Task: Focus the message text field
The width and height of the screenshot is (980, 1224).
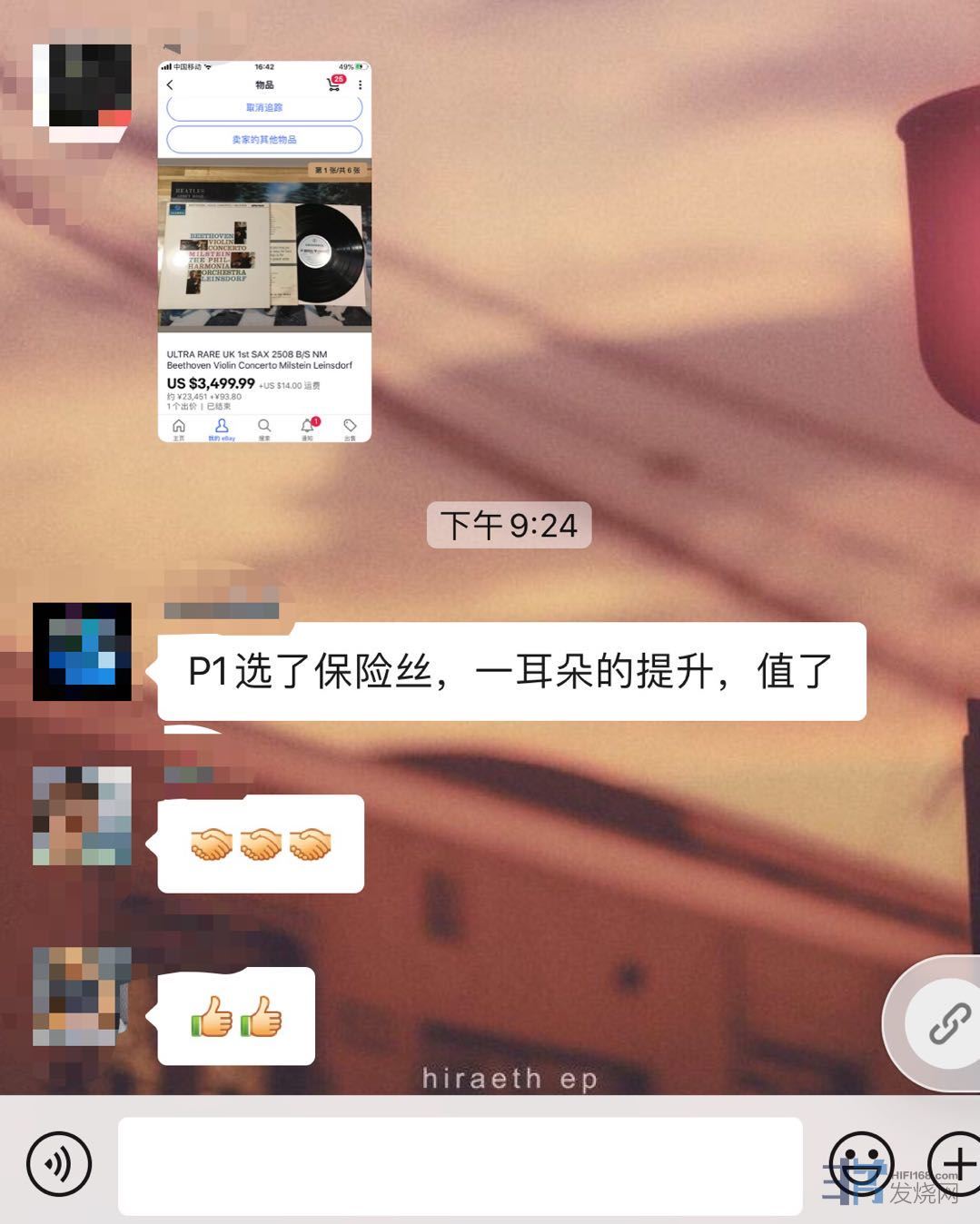Action: [460, 1166]
